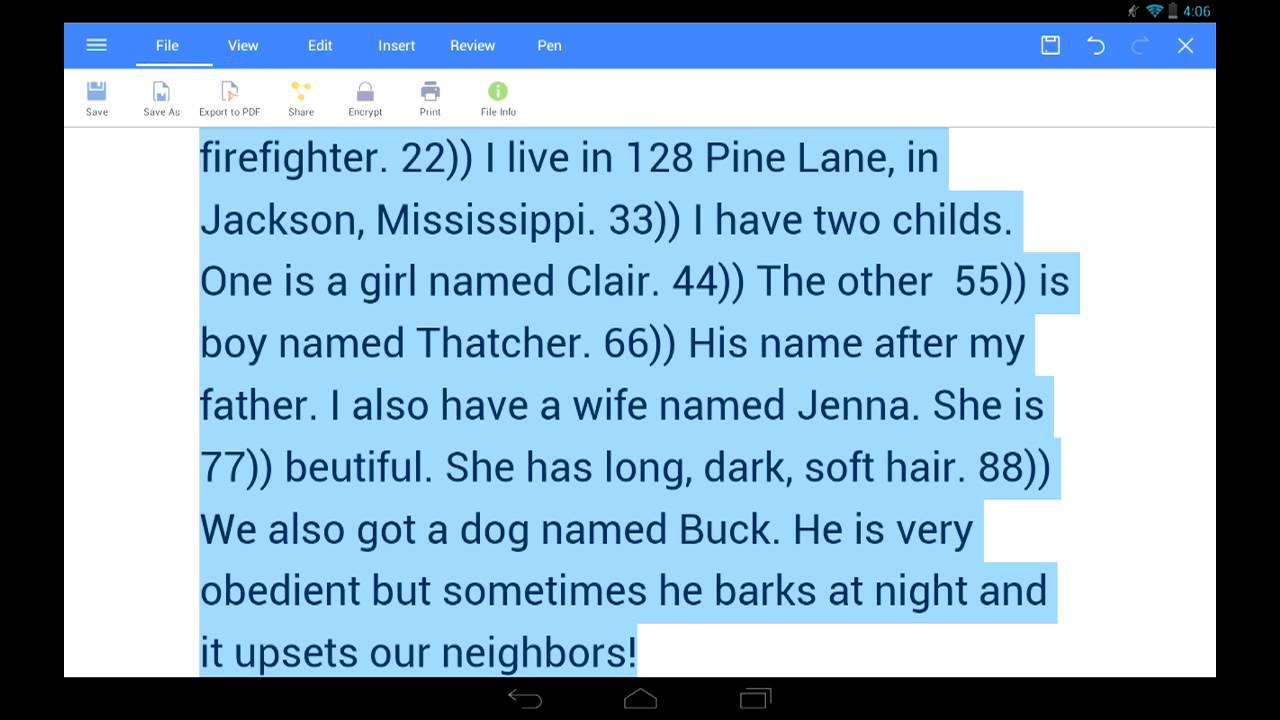Switch to the View tab
1280x720 pixels.
point(243,45)
